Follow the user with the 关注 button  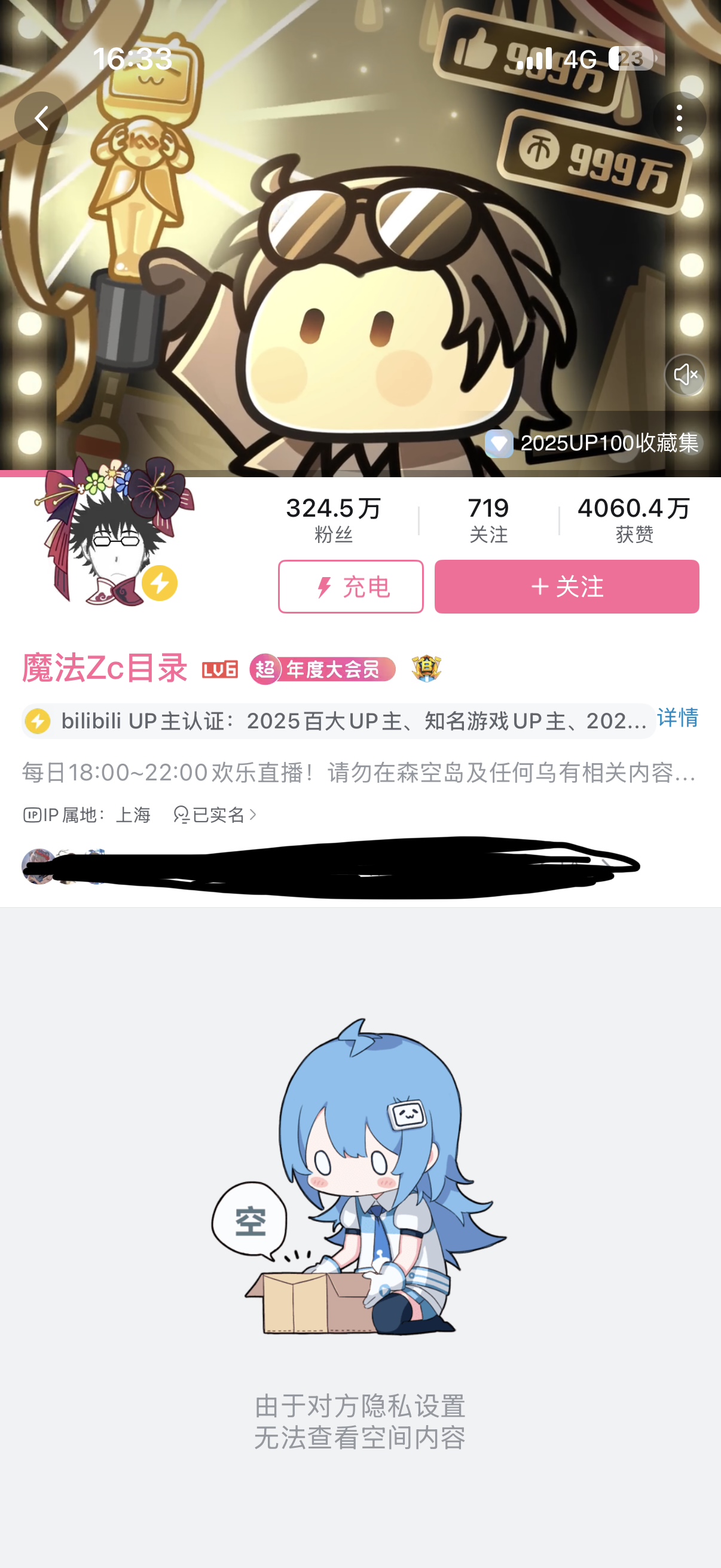click(566, 586)
